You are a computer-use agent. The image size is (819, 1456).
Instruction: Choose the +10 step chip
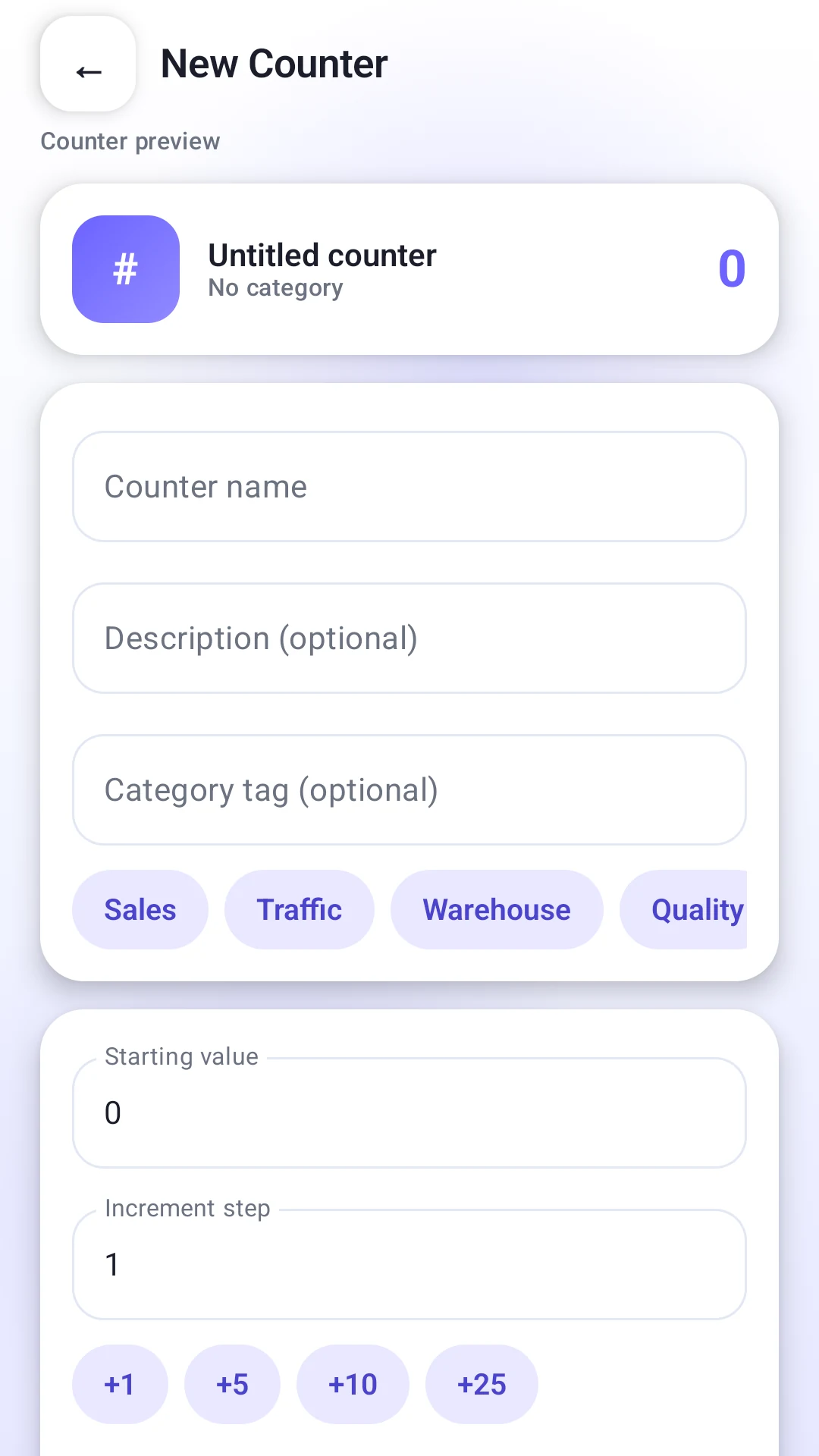pos(353,1384)
